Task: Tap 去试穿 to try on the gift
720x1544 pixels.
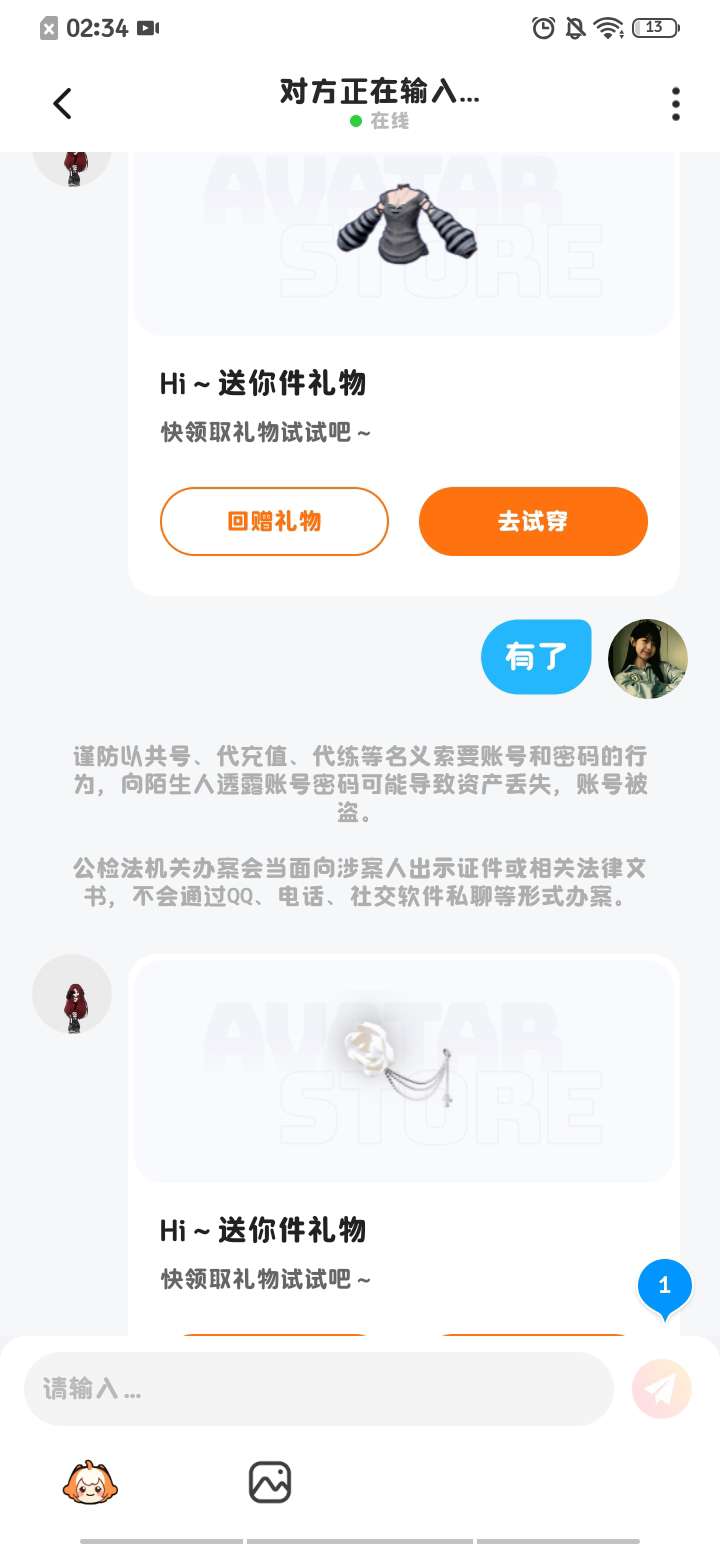Action: coord(533,521)
